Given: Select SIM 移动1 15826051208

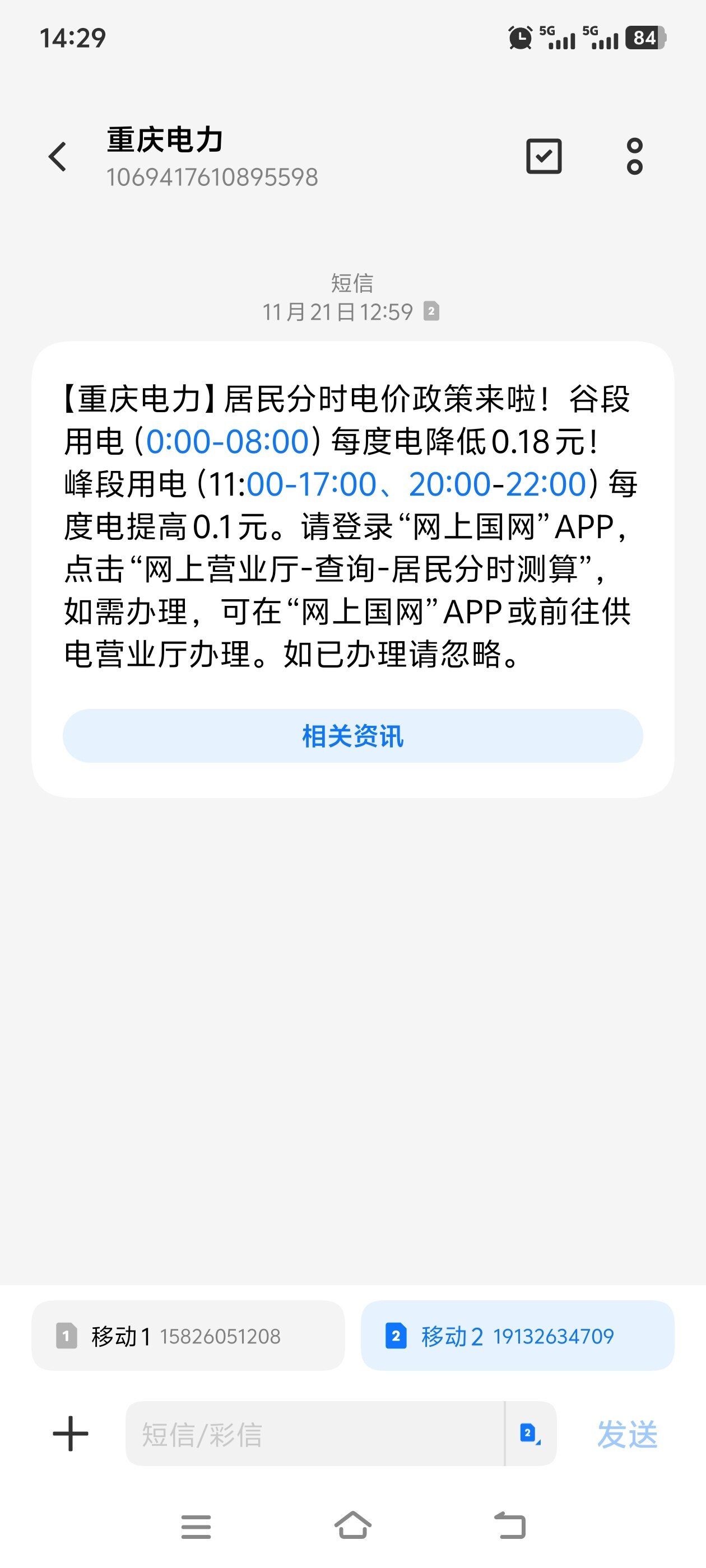Looking at the screenshot, I should click(x=188, y=1336).
